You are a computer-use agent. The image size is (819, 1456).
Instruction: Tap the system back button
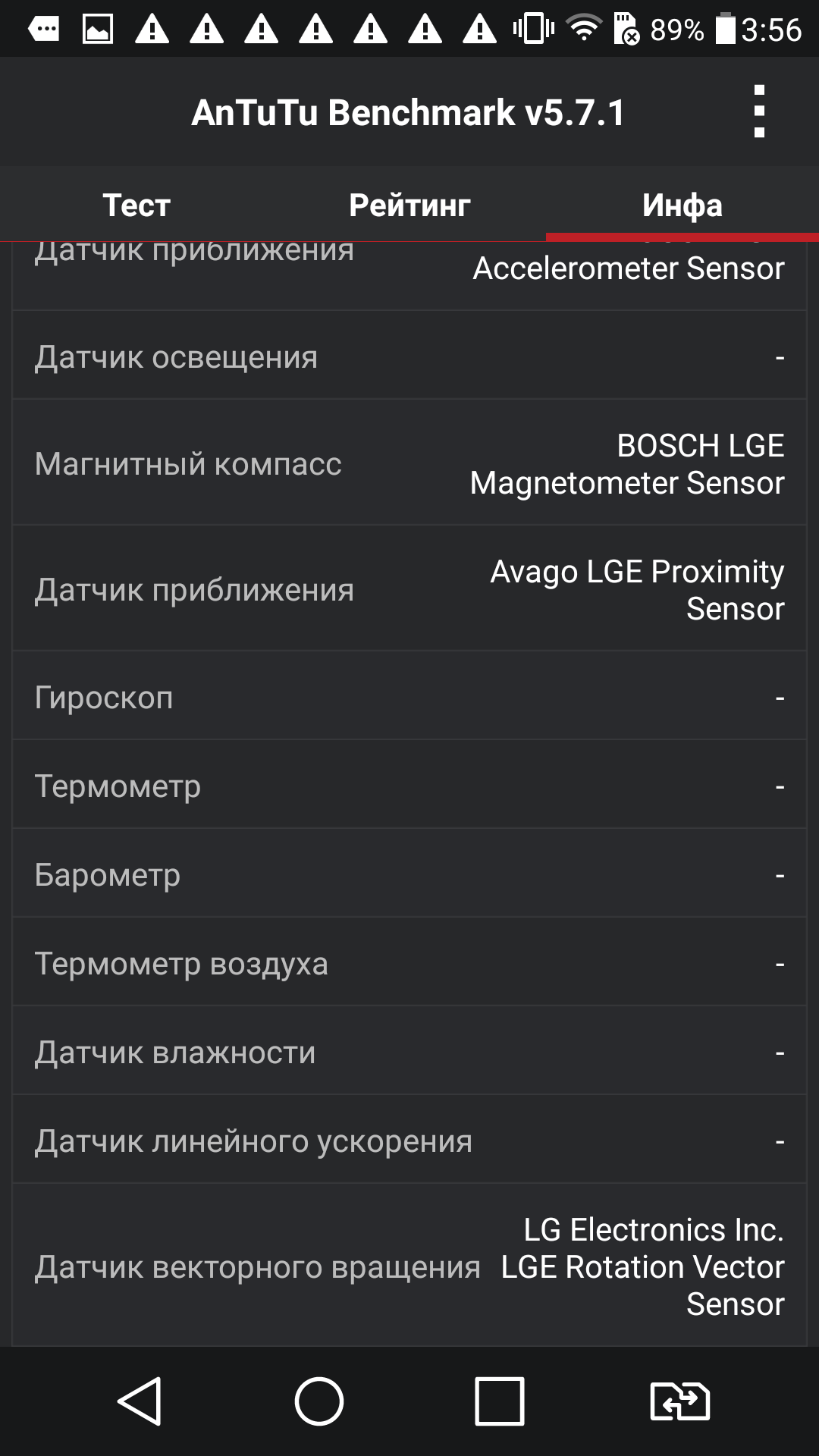(x=140, y=1401)
